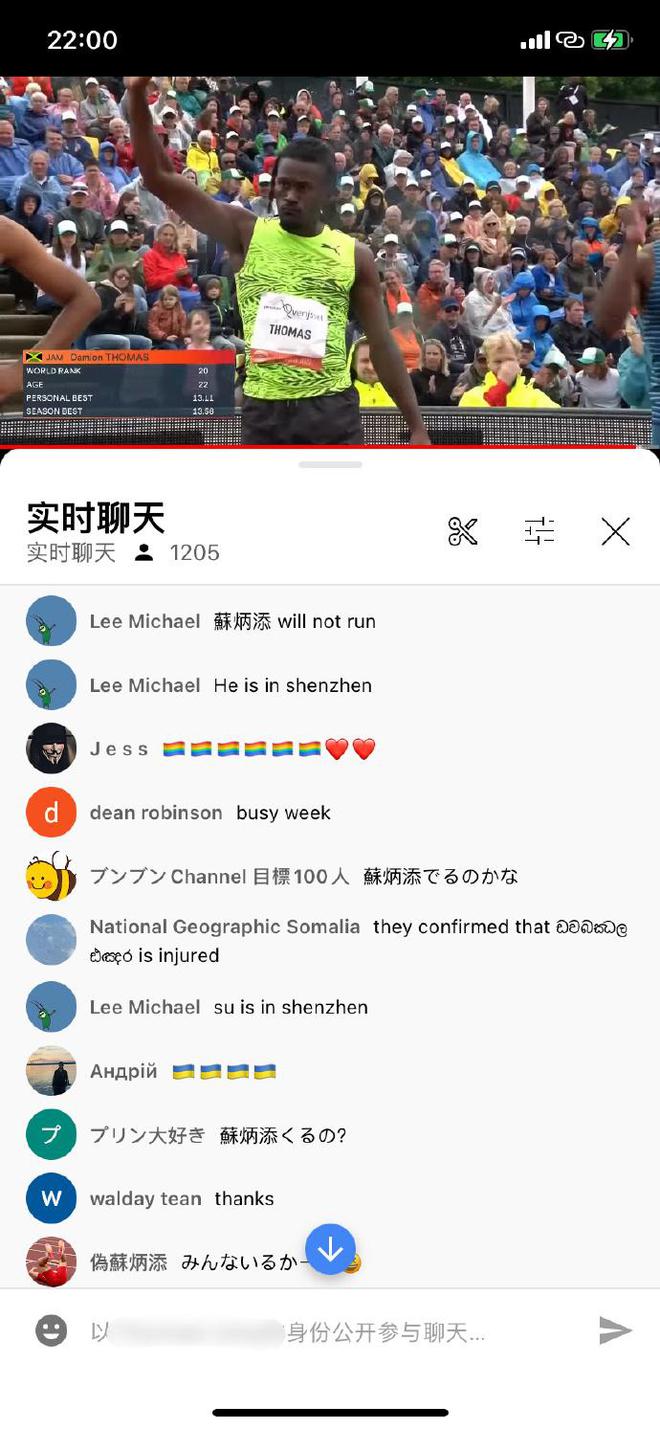Screen dimensions: 660x1429
Task: Open Jess's rainbow flags message
Action: pos(268,749)
